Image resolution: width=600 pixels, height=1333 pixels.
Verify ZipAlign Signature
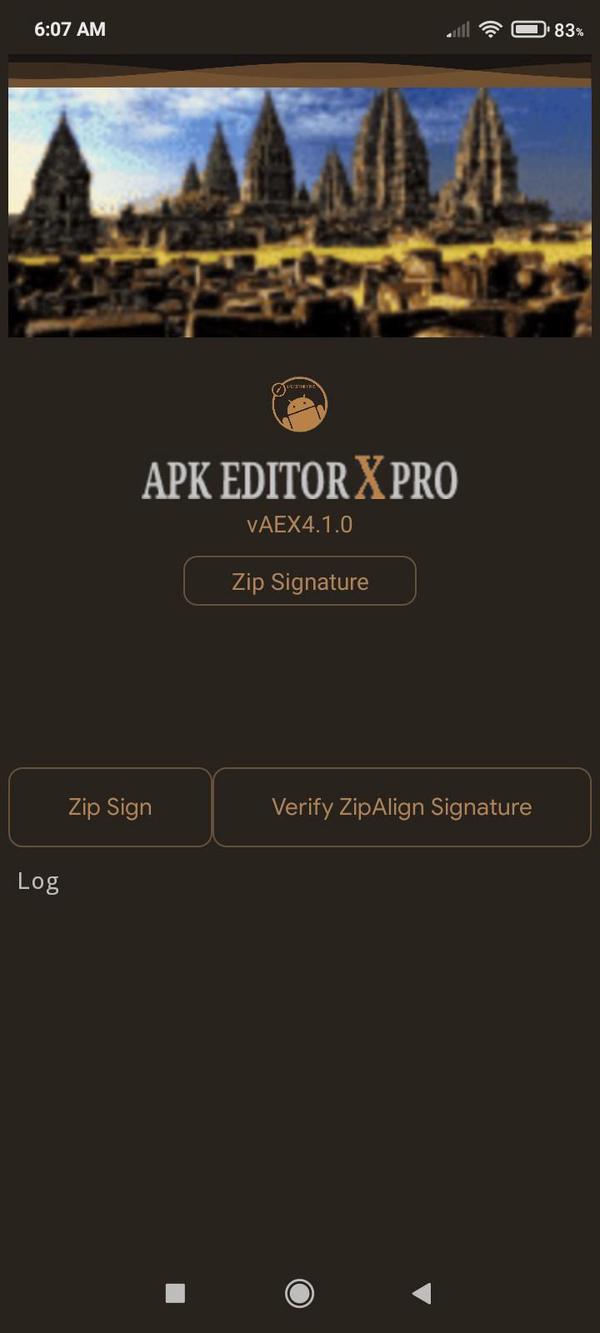click(401, 807)
